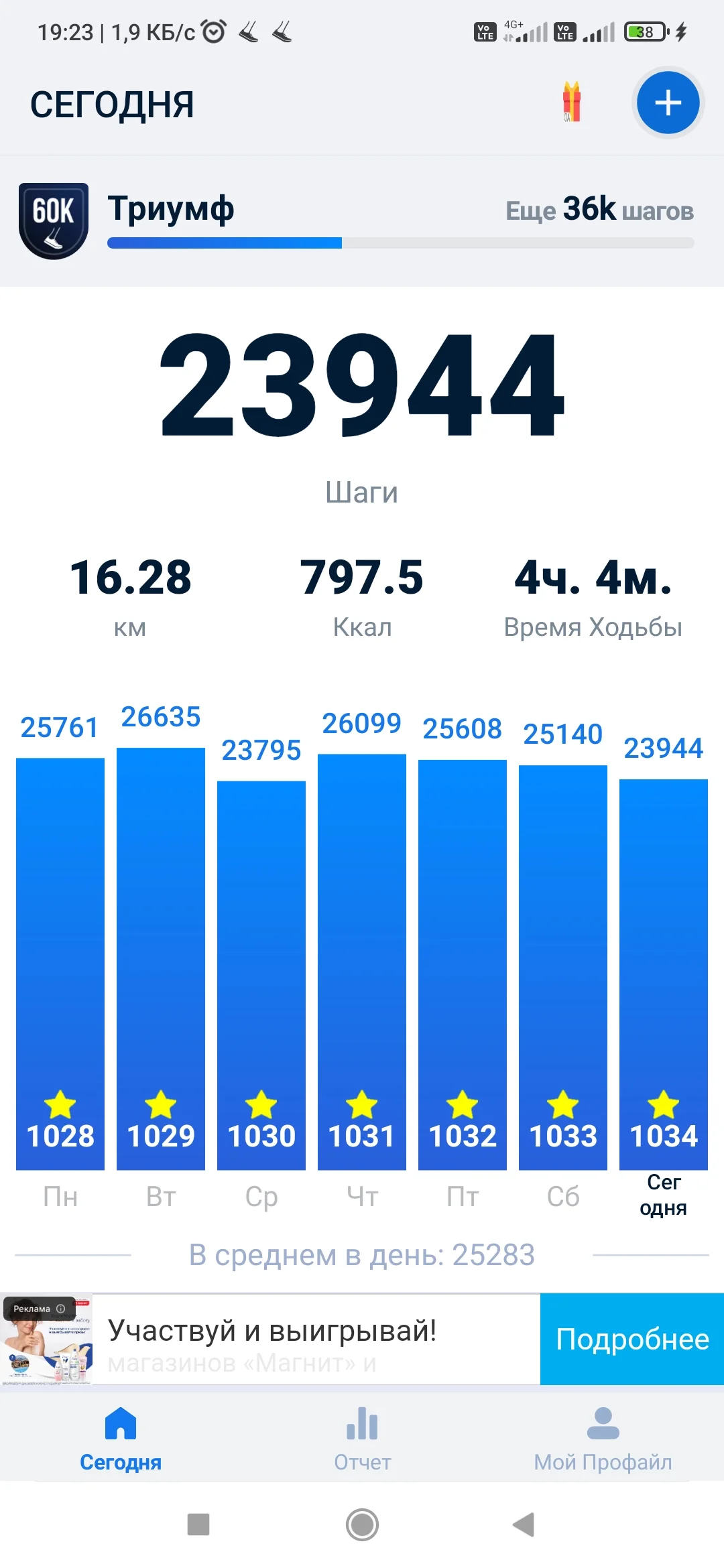Select Tuesday's bar with 26635 steps
The height and width of the screenshot is (1568, 724).
161,958
